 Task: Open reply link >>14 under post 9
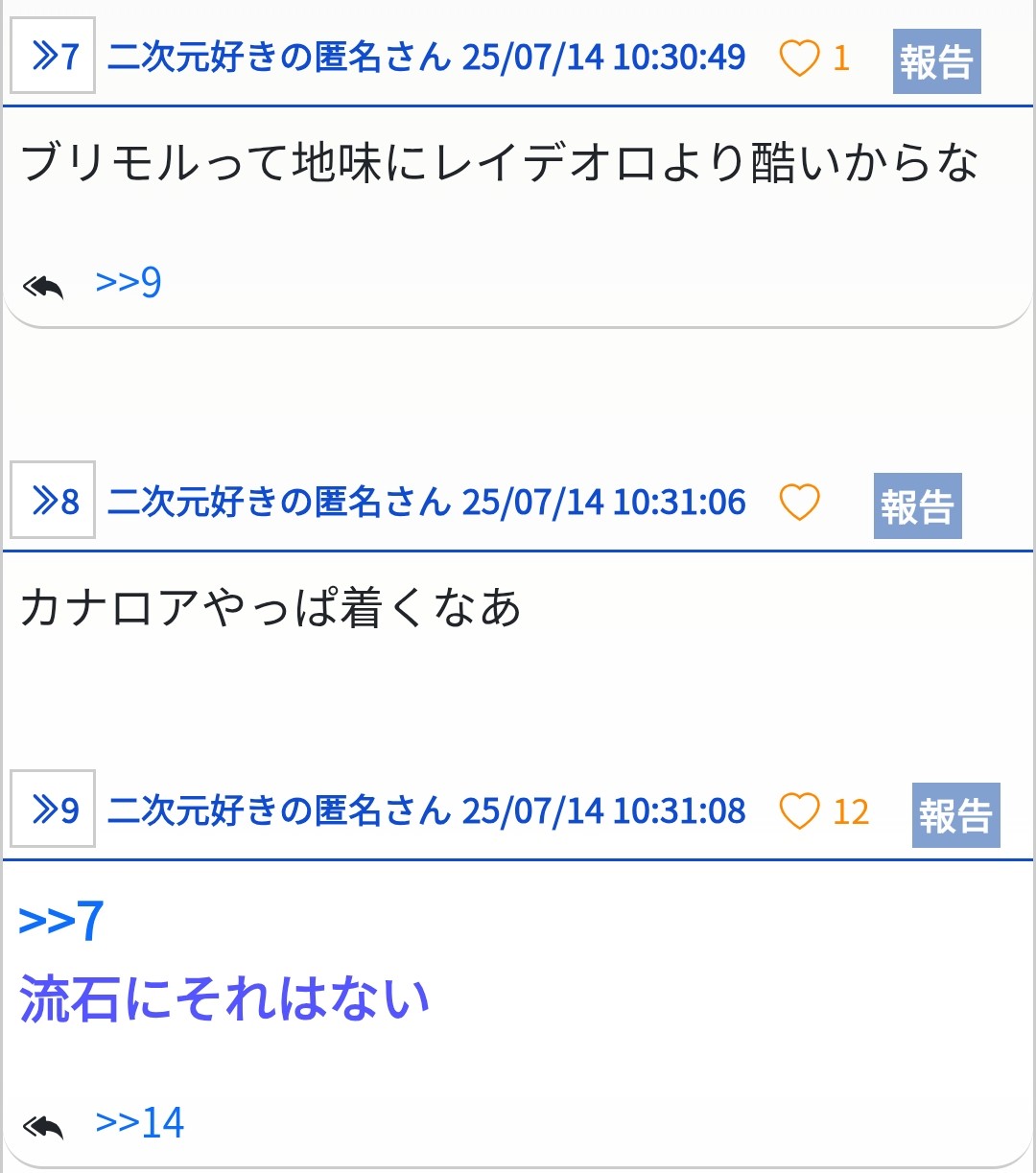pyautogui.click(x=140, y=1123)
